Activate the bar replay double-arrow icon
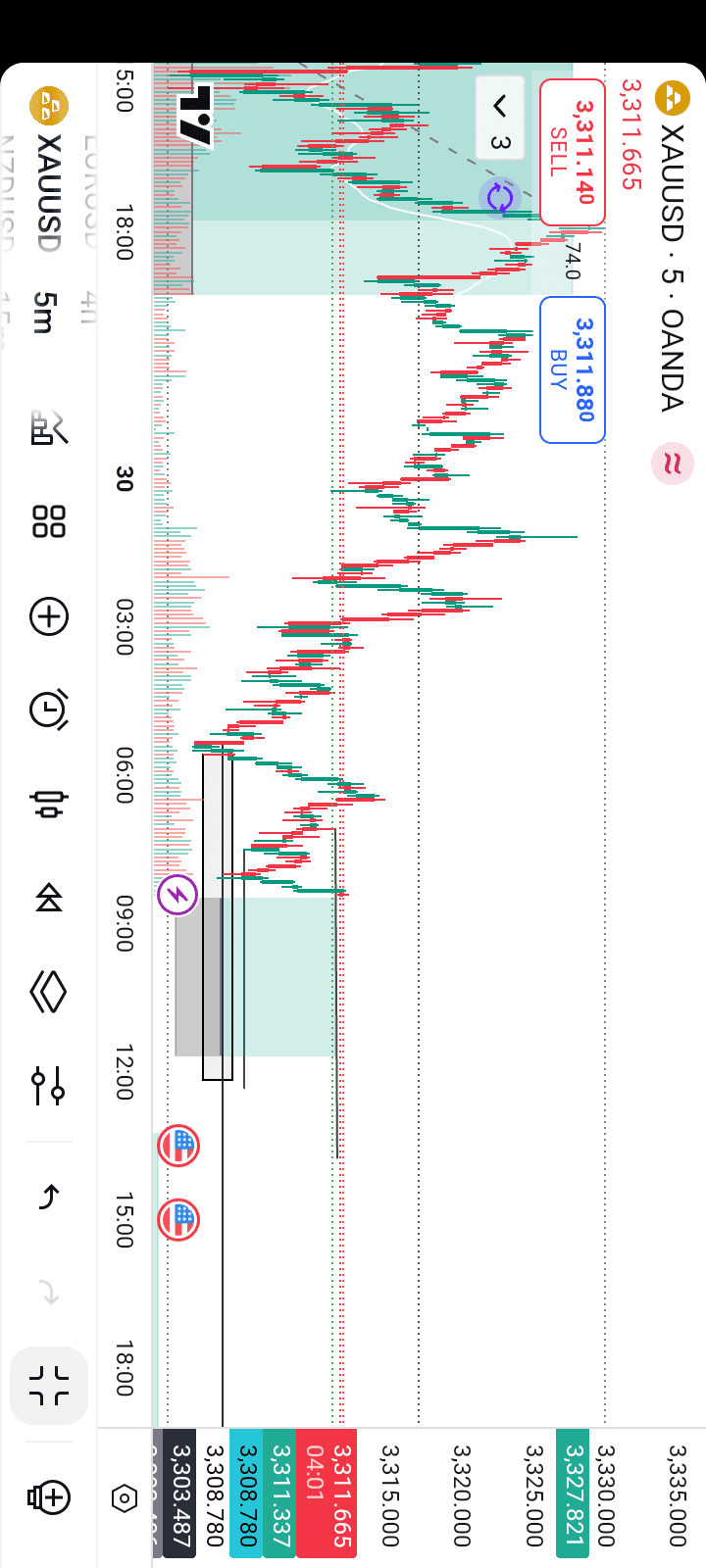 tap(47, 899)
